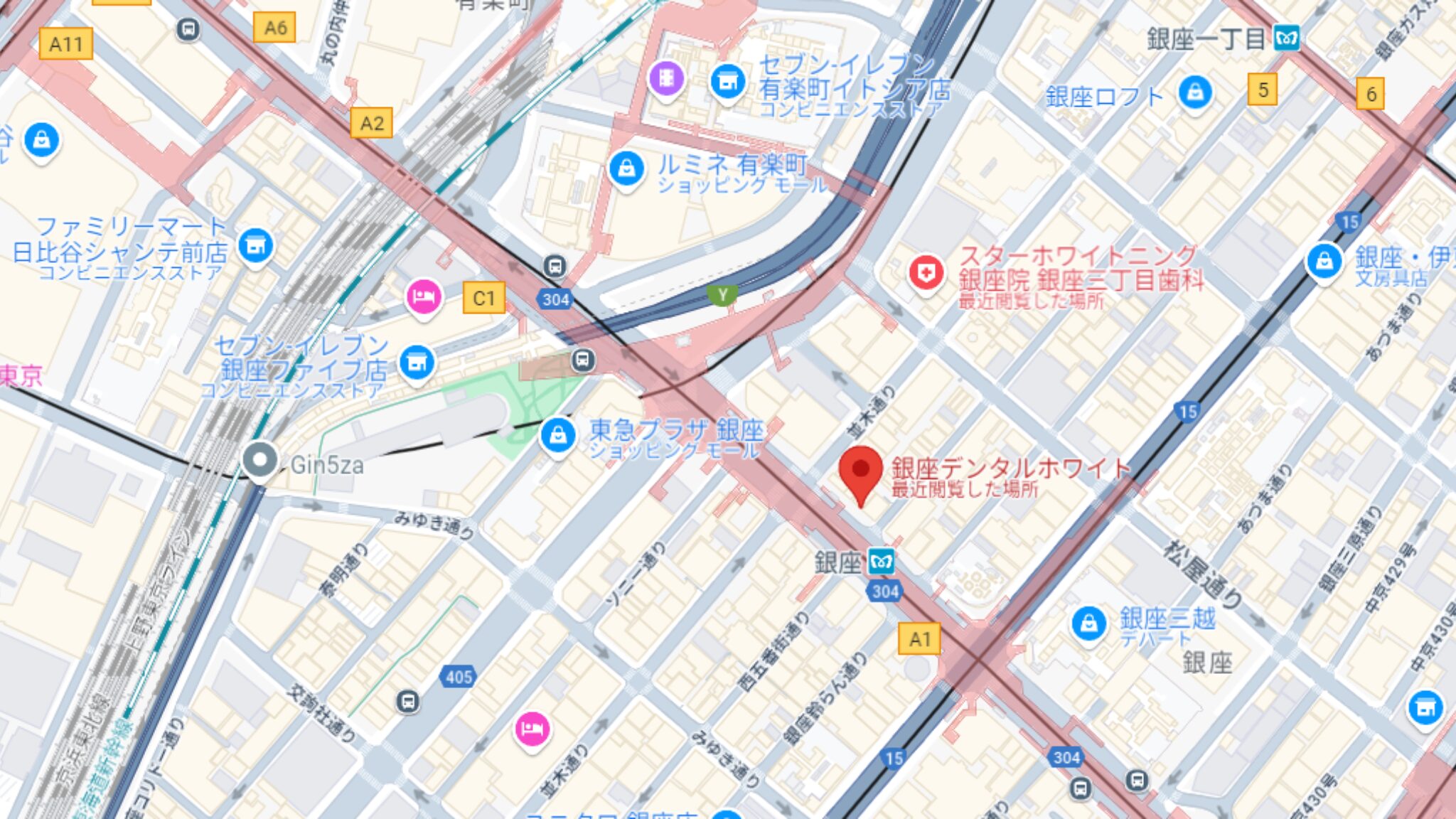Tap the 銀座 metro station icon
This screenshot has width=1456, height=819.
point(882,562)
